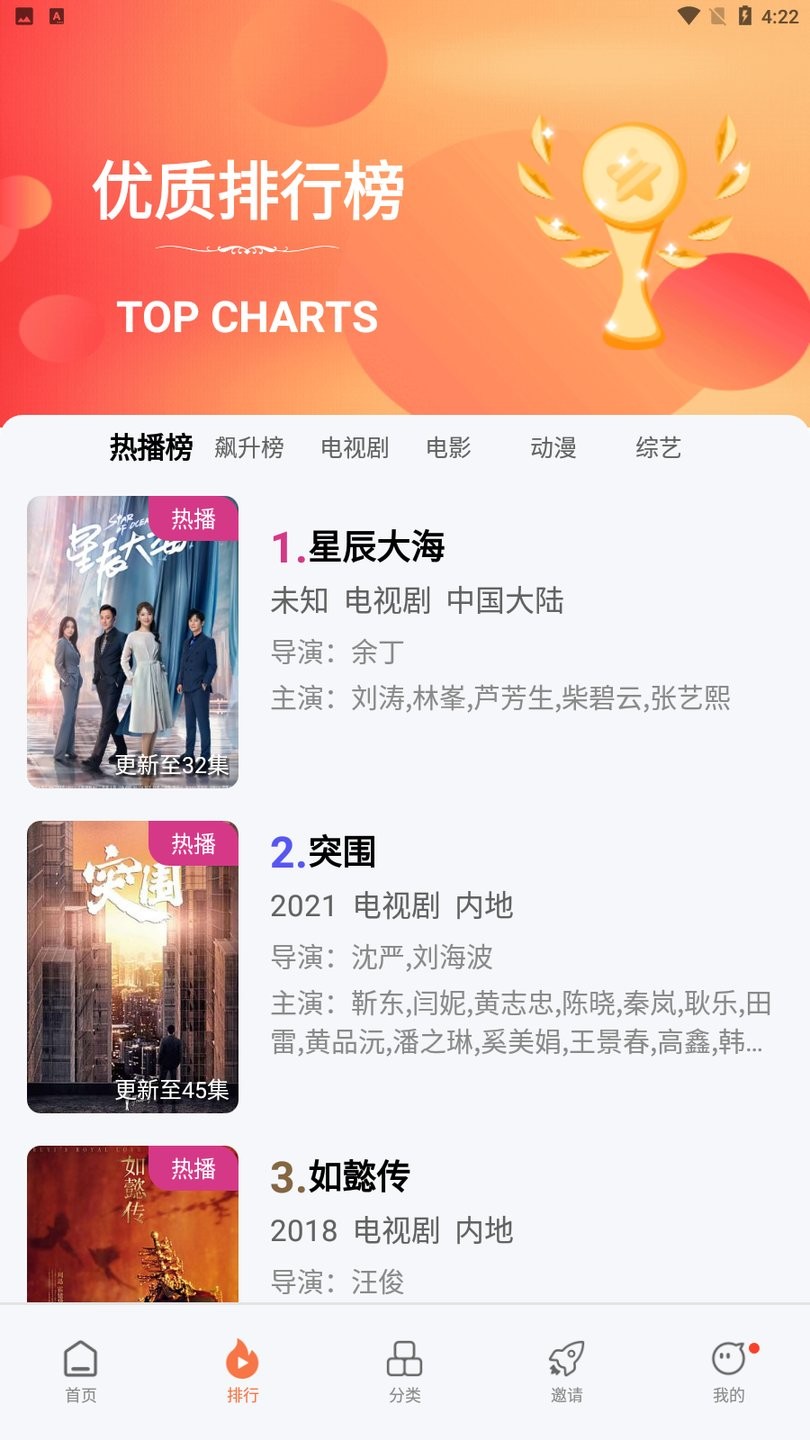Switch to the 邀请 invite tab
Viewport: 810px width, 1440px height.
tap(567, 1372)
